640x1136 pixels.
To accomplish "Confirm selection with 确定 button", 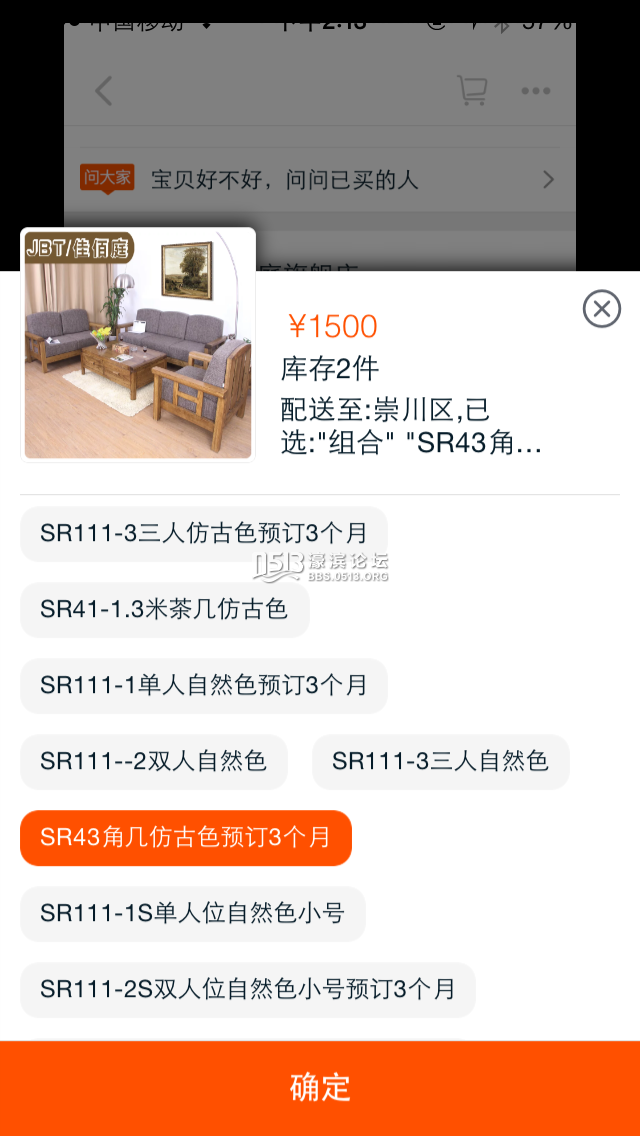I will 320,1087.
